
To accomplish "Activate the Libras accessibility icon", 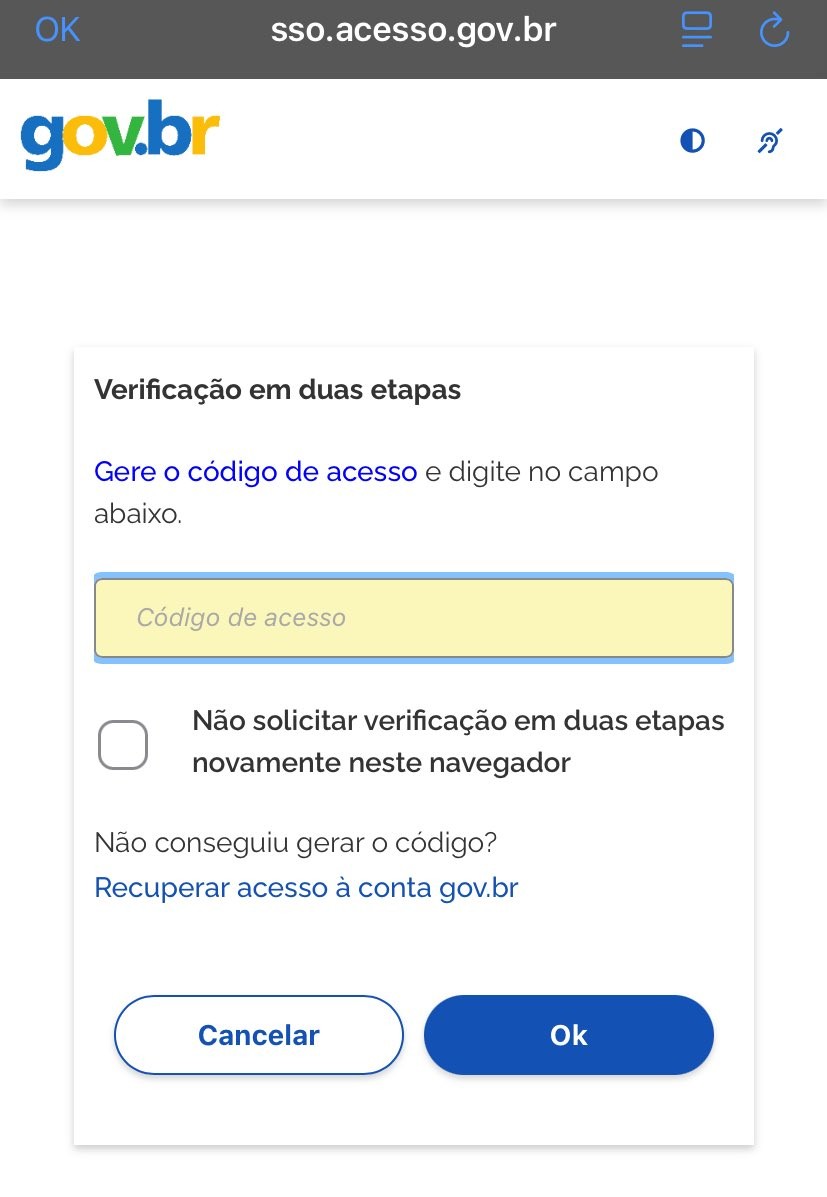I will [768, 140].
